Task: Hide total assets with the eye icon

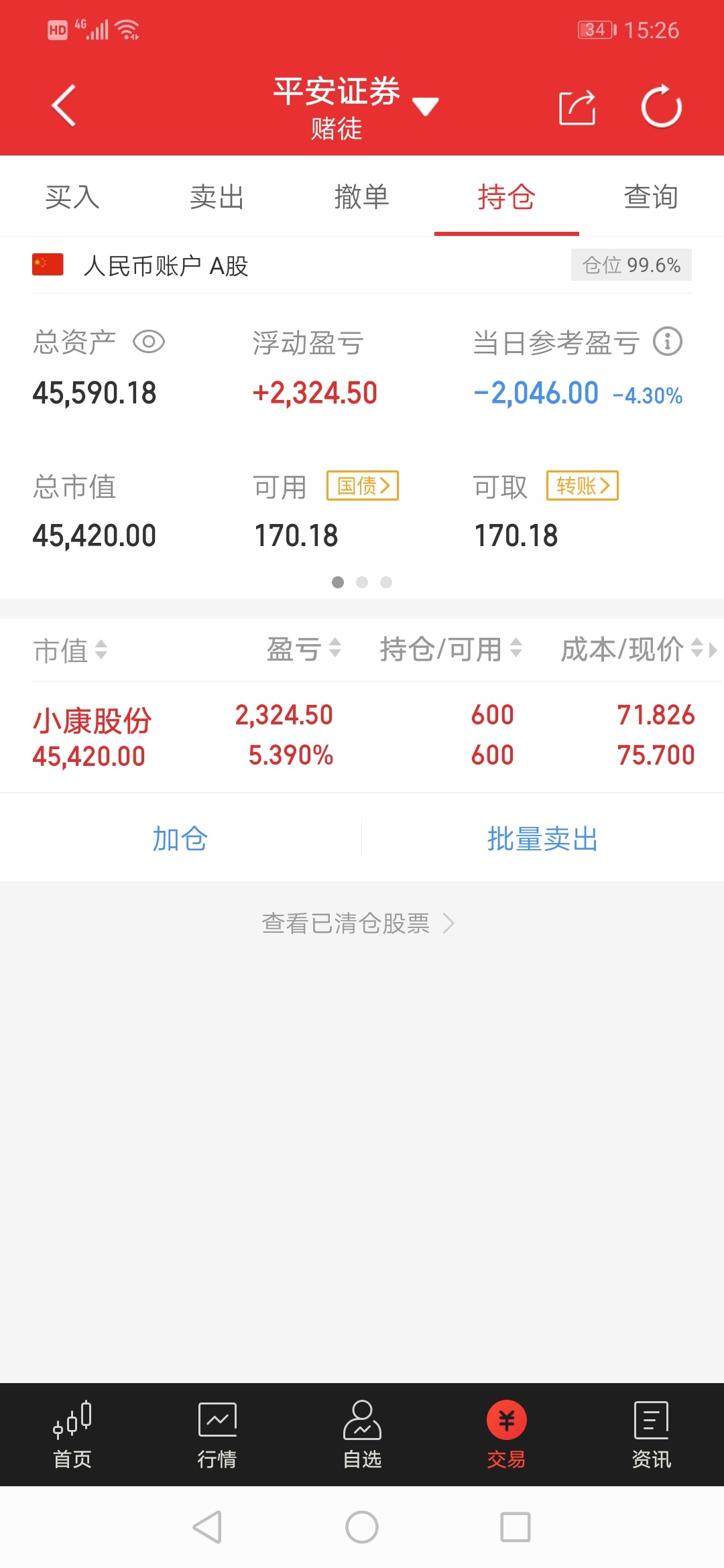Action: coord(149,342)
